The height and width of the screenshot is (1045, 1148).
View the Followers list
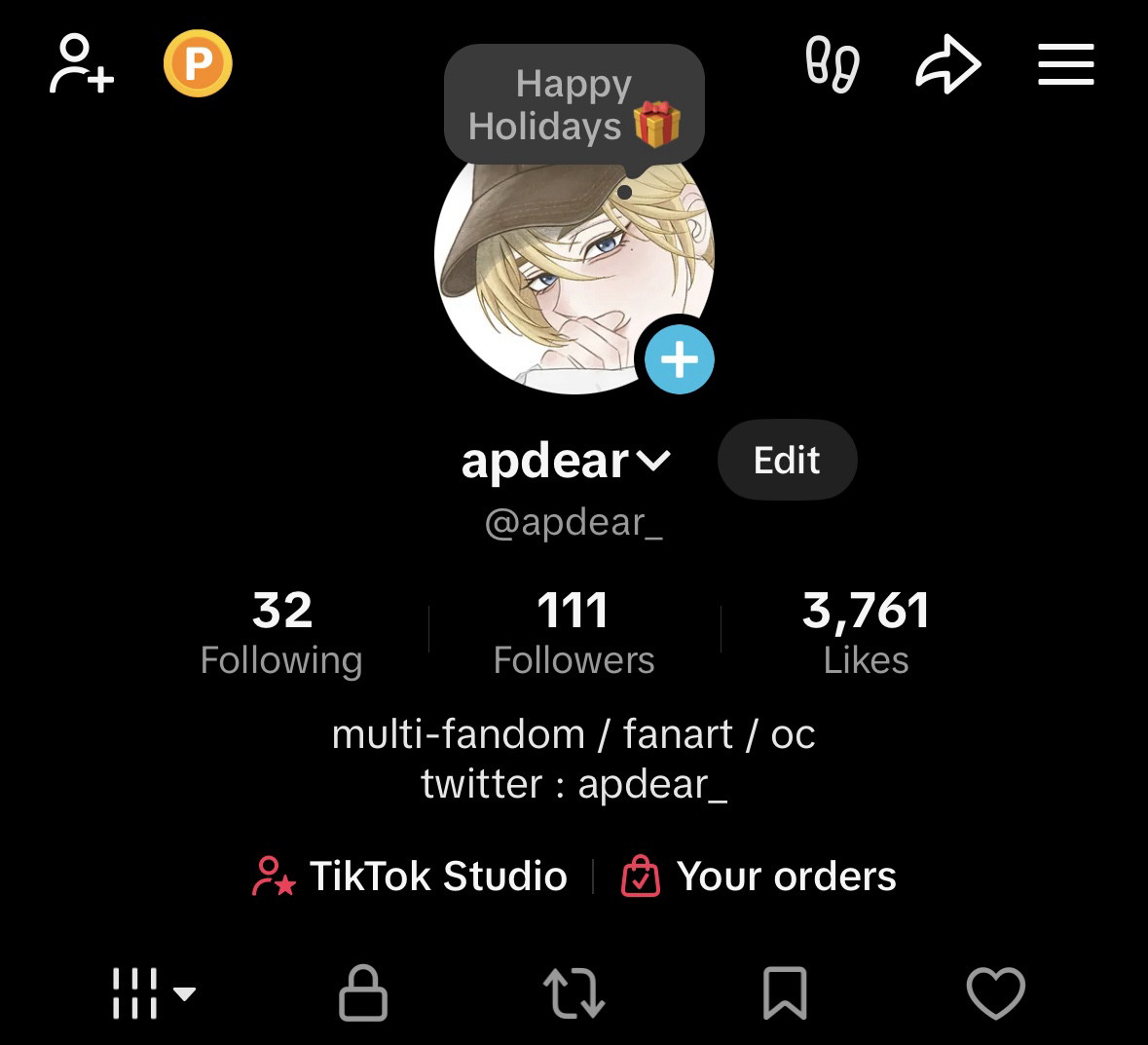(x=574, y=632)
